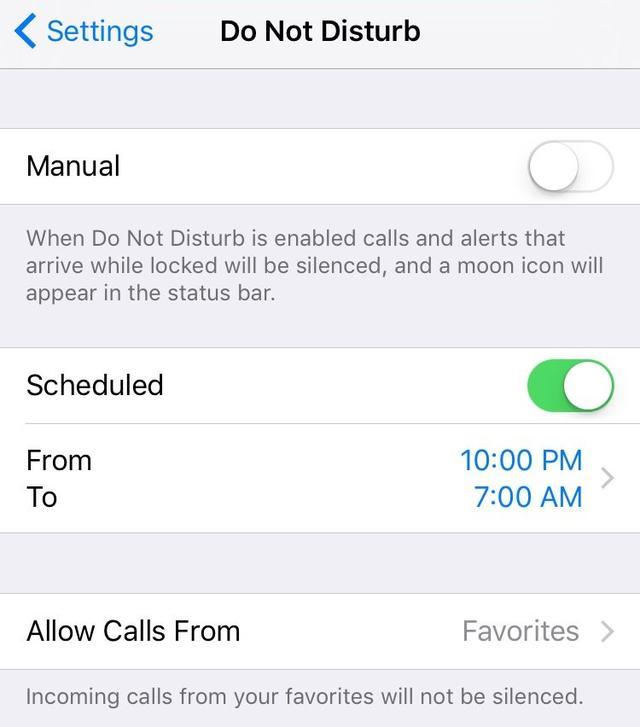
Task: Open Allow Calls From setting
Action: click(x=320, y=631)
